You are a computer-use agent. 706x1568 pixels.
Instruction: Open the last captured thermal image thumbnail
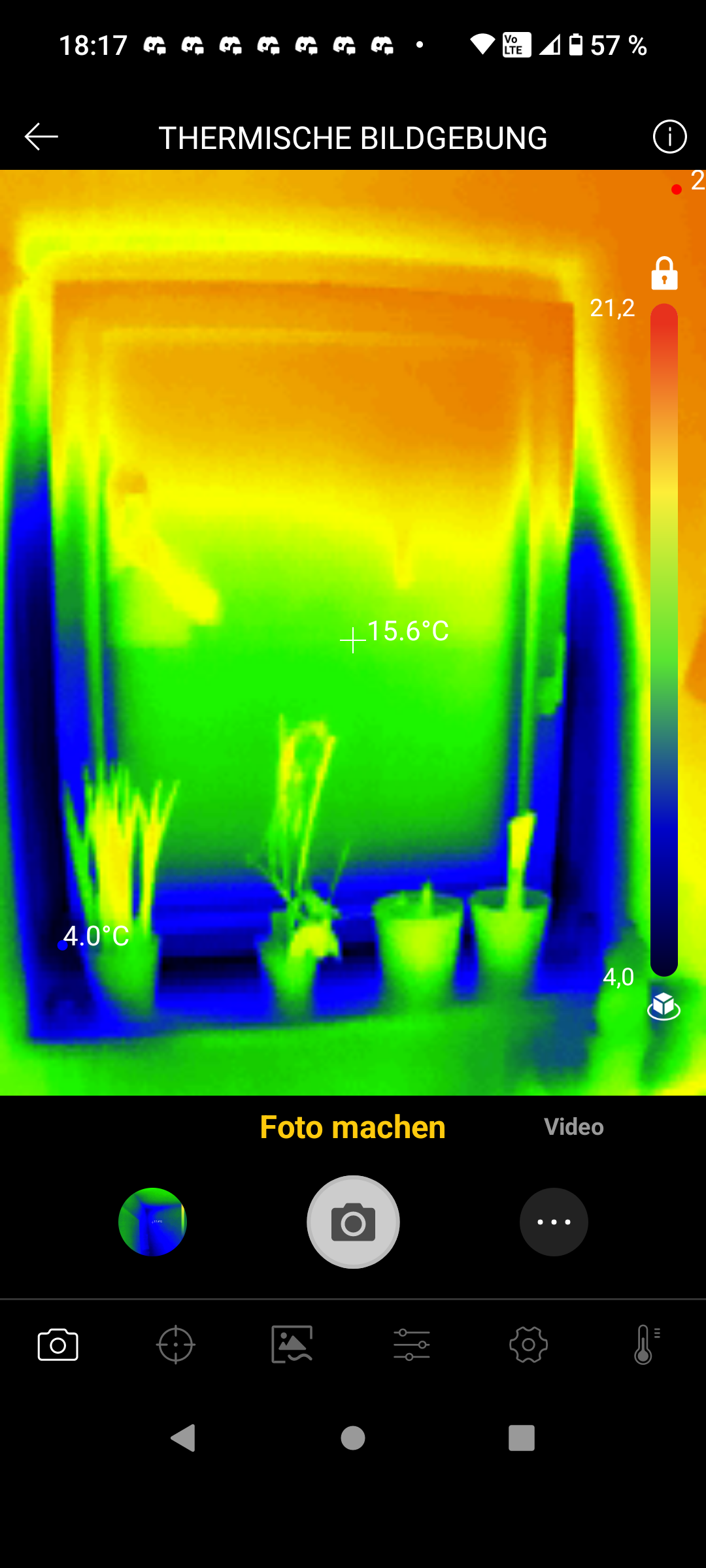[x=152, y=1222]
